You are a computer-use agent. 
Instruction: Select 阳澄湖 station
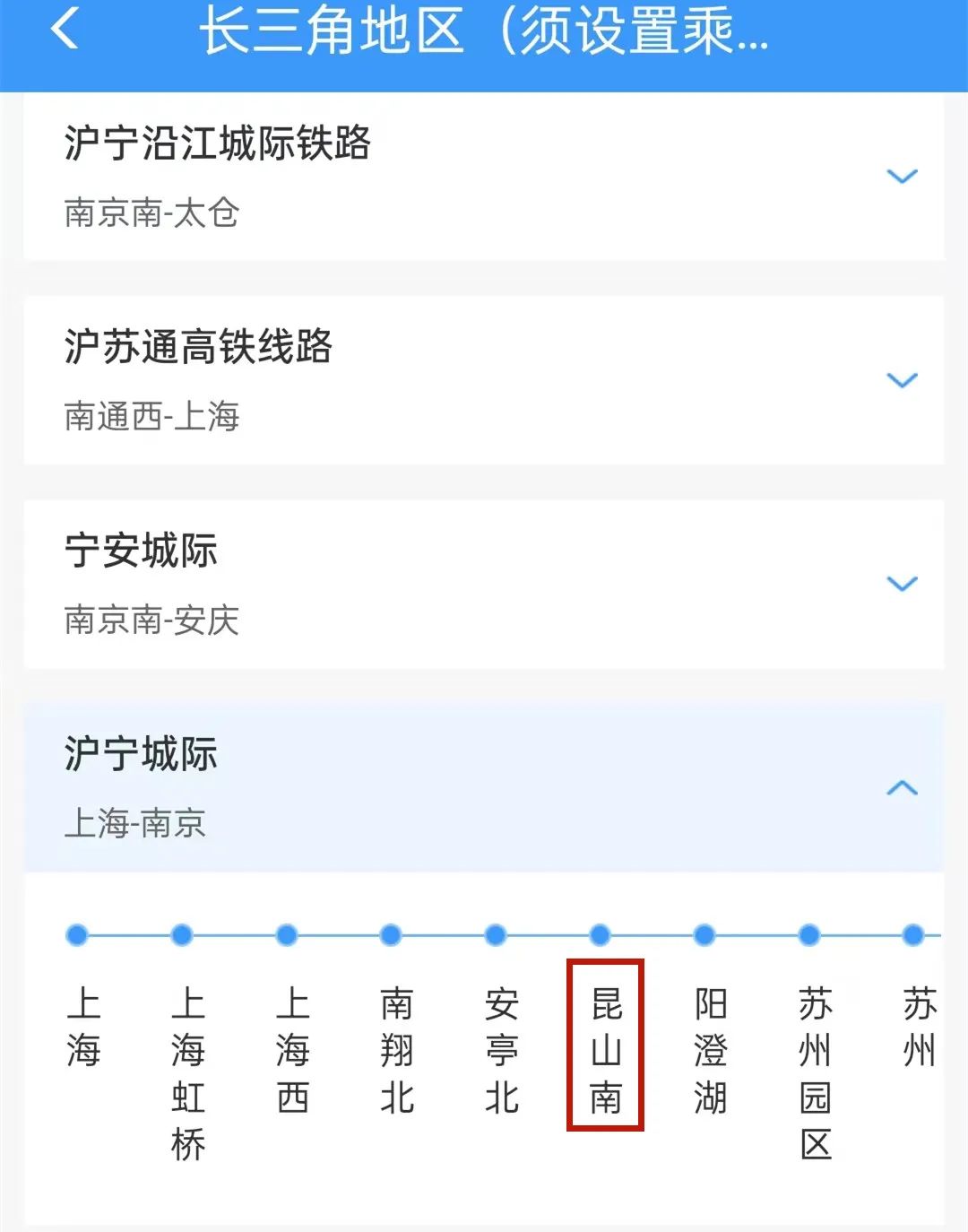[710, 1051]
